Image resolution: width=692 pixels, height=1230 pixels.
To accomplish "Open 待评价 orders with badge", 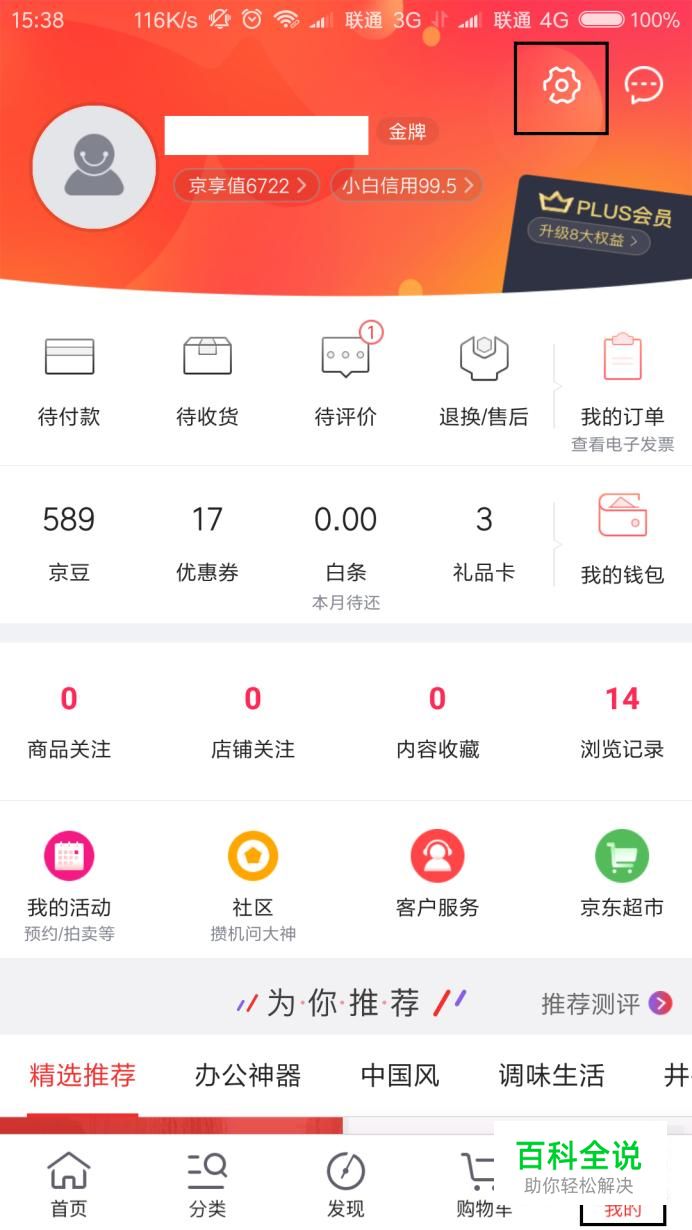I will (346, 380).
